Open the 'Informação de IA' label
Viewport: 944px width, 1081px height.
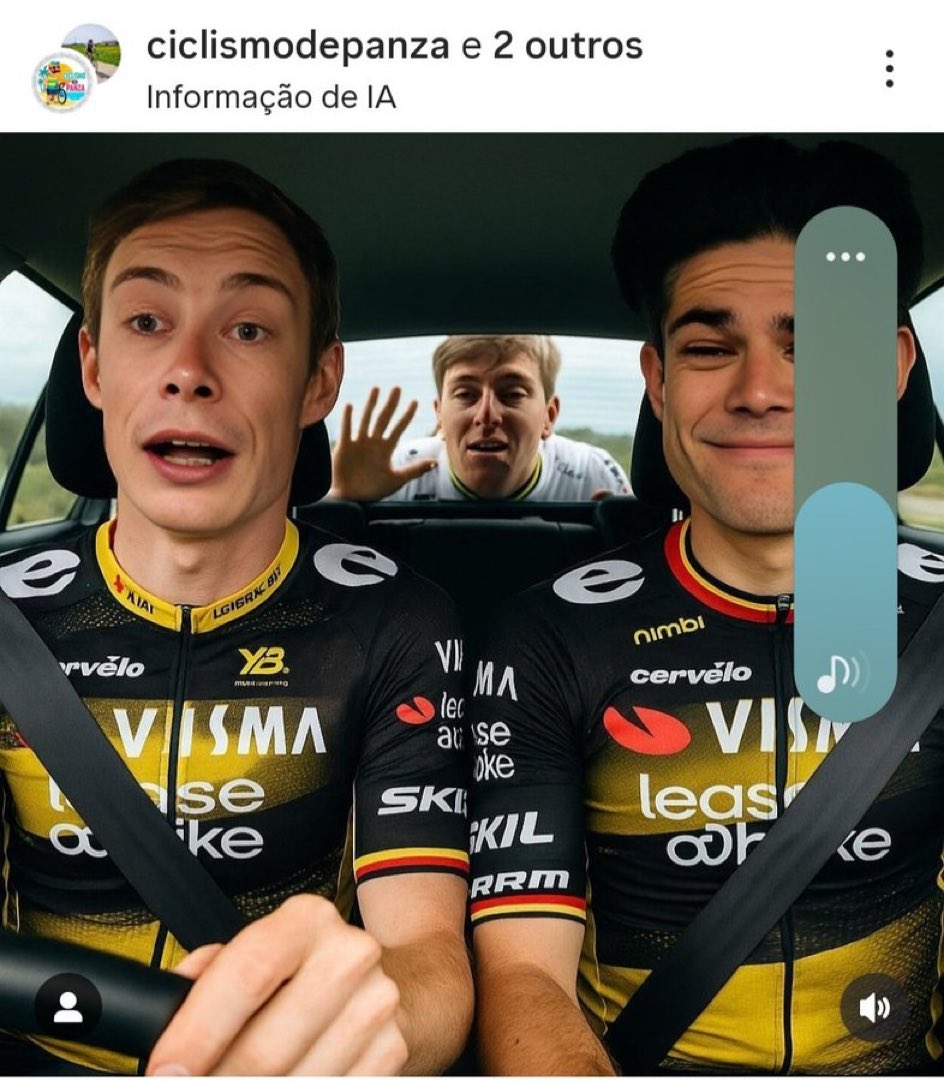271,98
